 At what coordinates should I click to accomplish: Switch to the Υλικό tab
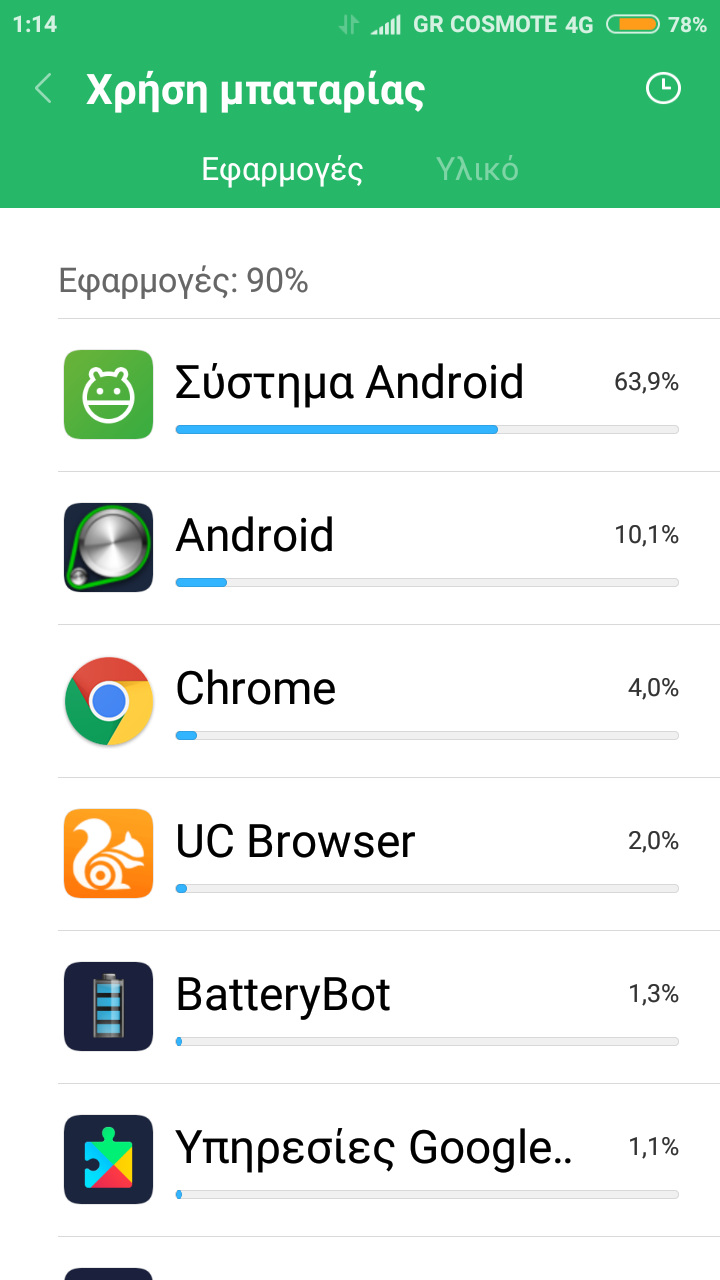pos(477,169)
